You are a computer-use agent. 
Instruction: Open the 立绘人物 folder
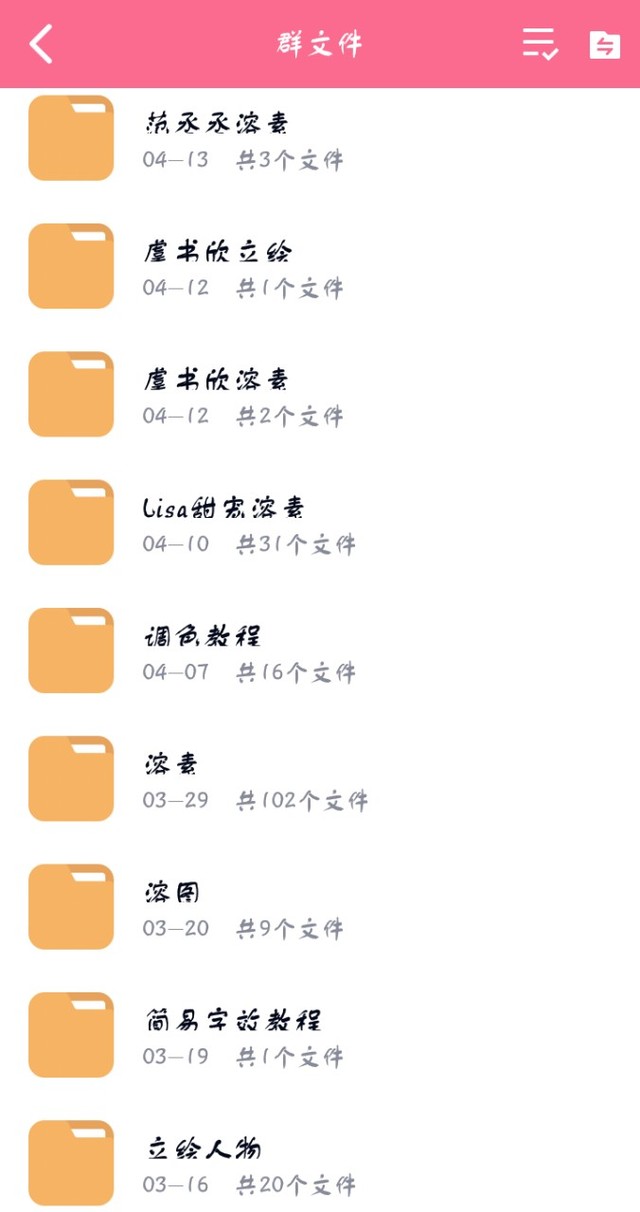(320, 1162)
